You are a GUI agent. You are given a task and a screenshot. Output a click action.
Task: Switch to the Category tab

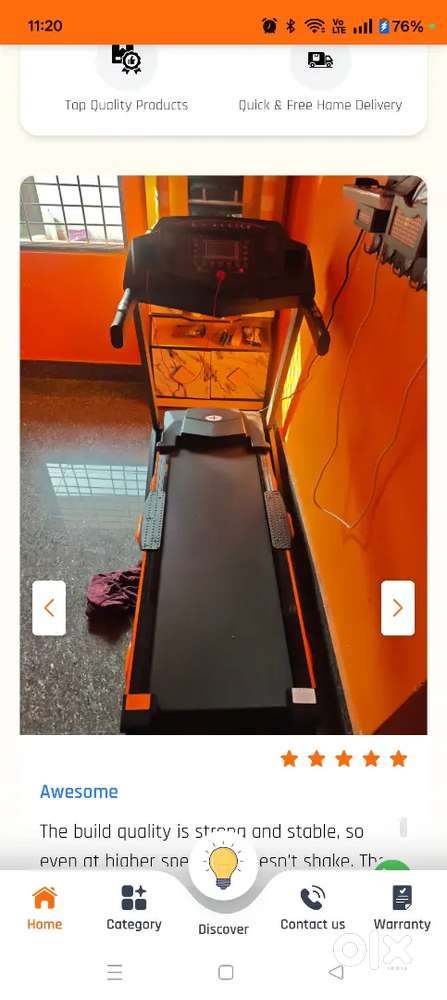tap(134, 908)
